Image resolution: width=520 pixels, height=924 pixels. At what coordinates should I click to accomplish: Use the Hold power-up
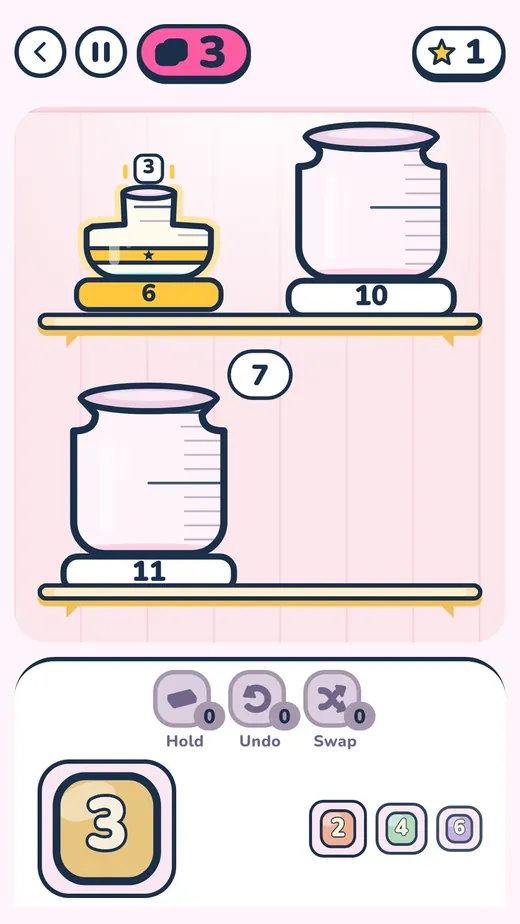point(183,699)
